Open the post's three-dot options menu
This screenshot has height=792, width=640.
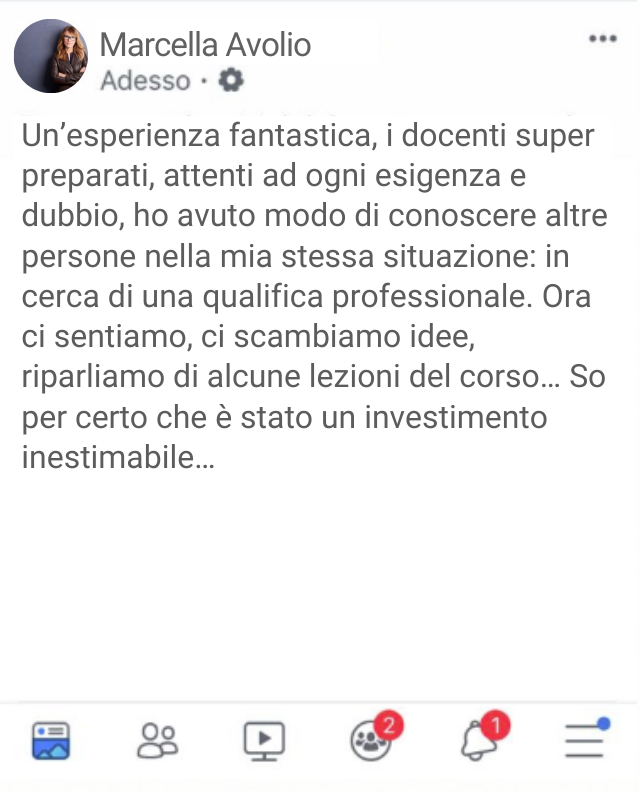[x=602, y=38]
